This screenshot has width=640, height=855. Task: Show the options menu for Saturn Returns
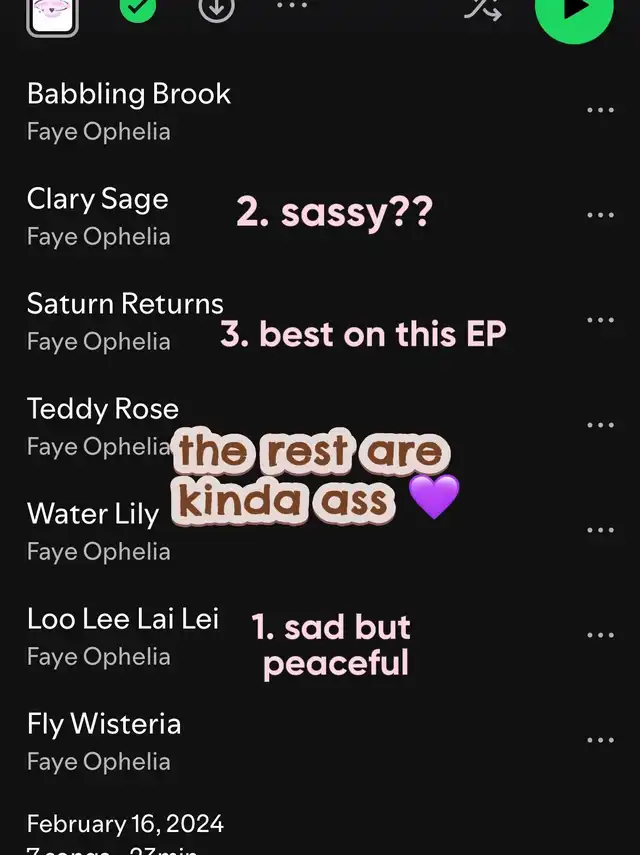(x=600, y=320)
